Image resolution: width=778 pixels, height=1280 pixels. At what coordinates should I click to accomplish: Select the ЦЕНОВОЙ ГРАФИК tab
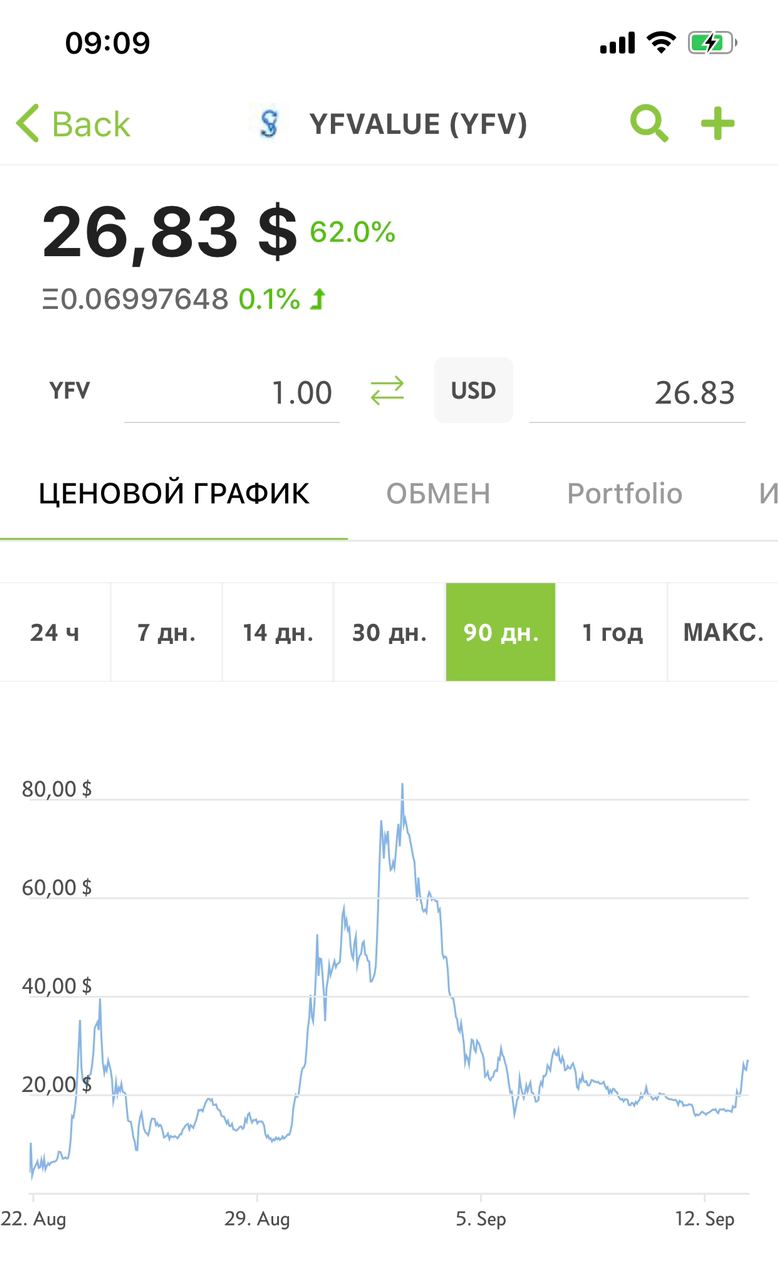click(174, 493)
